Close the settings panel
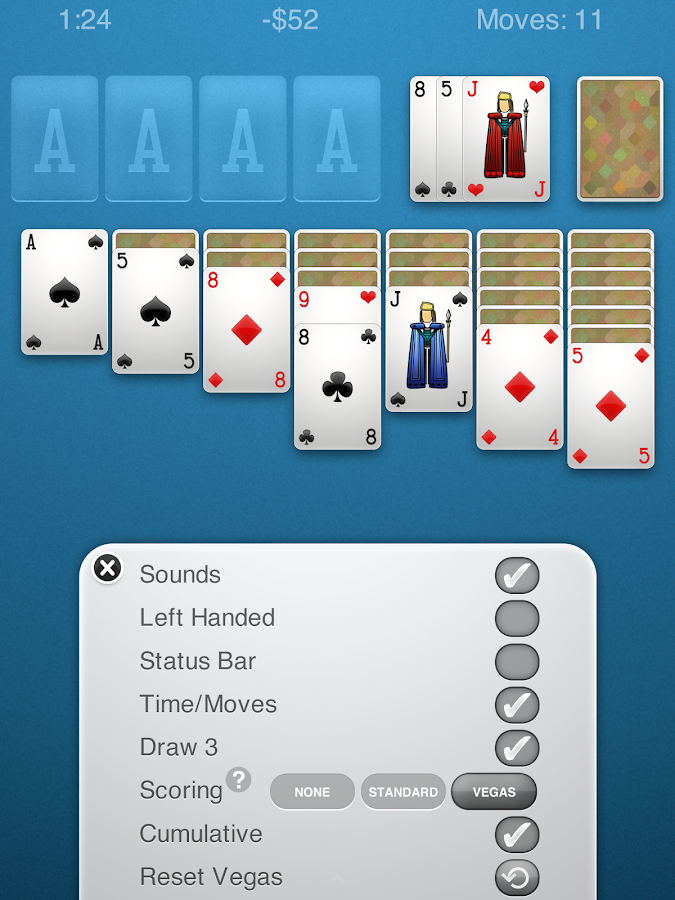675x900 pixels. 107,569
